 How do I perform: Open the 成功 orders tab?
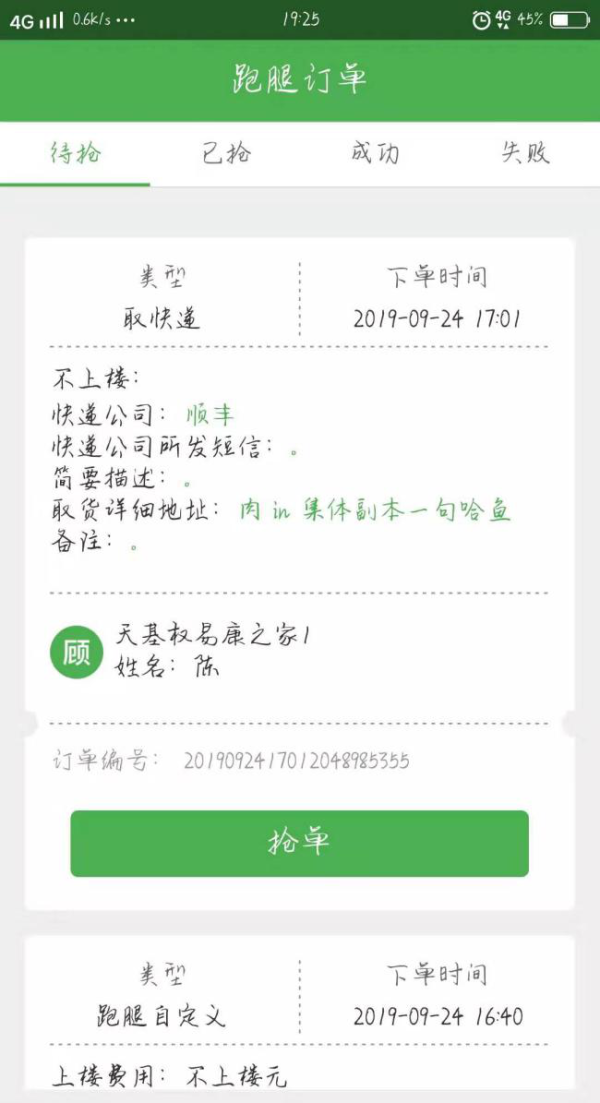[375, 154]
